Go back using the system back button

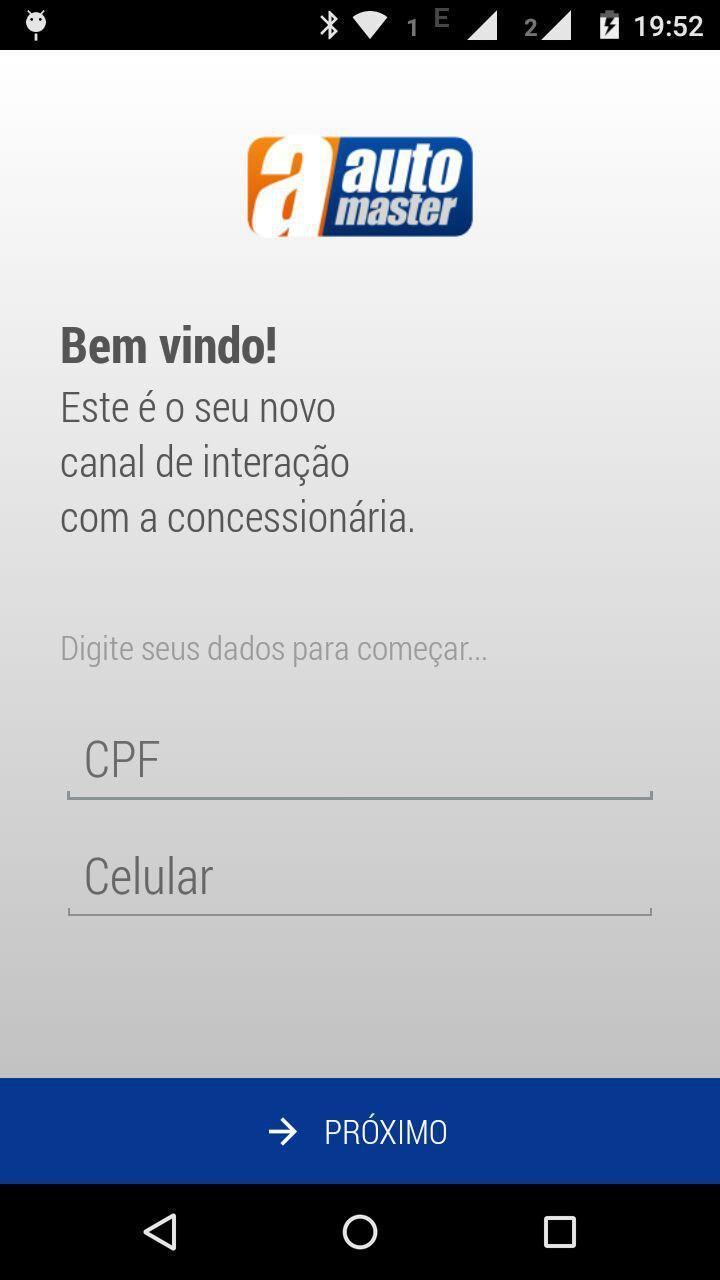coord(160,1232)
